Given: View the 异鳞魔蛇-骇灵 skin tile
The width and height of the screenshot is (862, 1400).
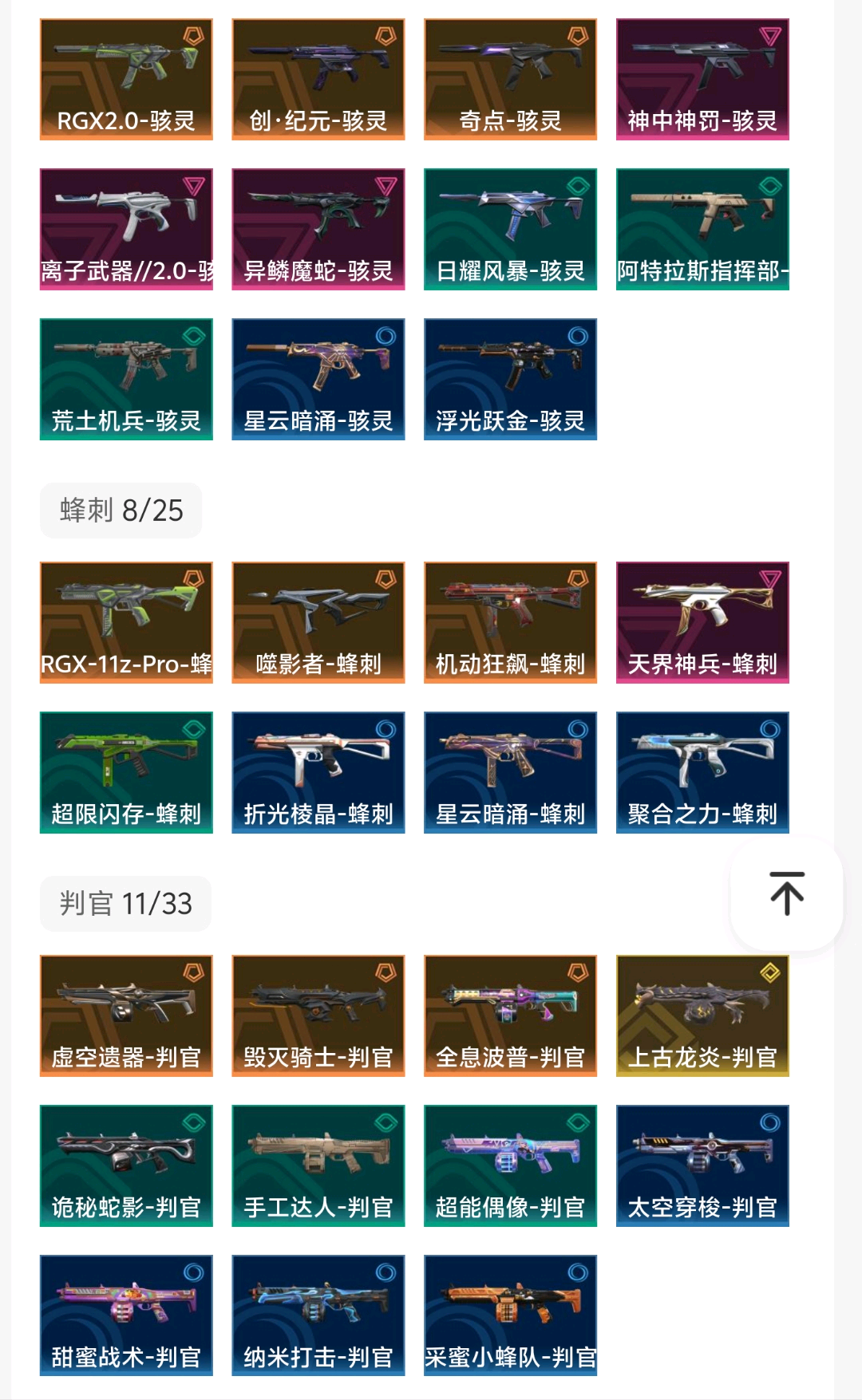Looking at the screenshot, I should tap(318, 230).
